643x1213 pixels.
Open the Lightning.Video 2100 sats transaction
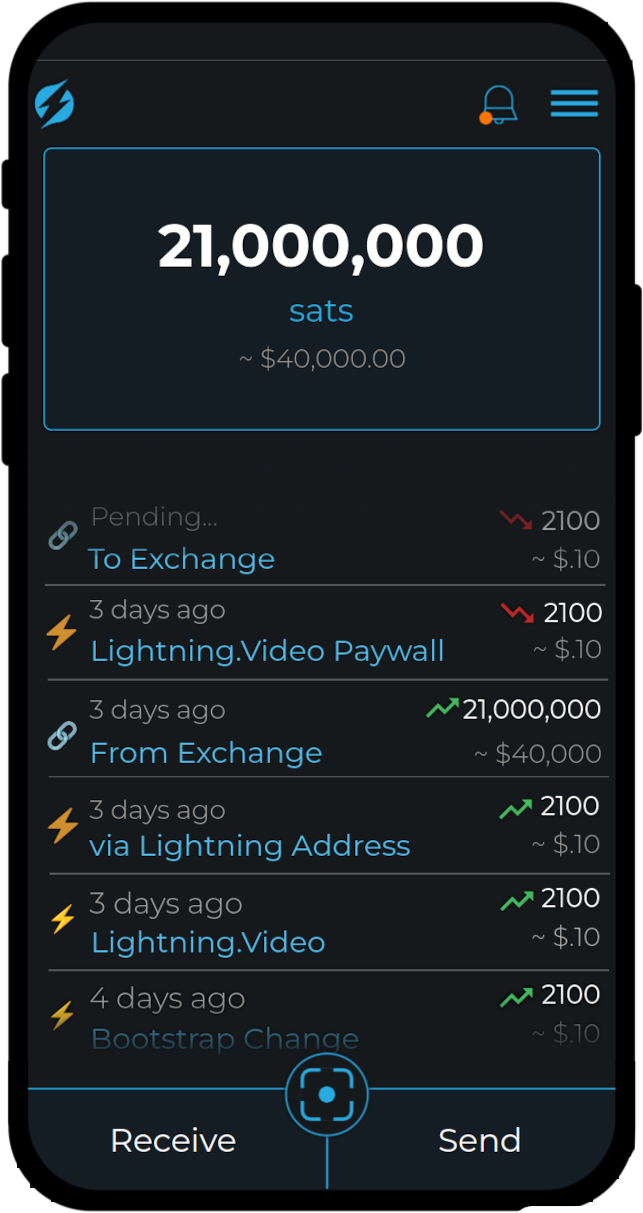(x=327, y=922)
